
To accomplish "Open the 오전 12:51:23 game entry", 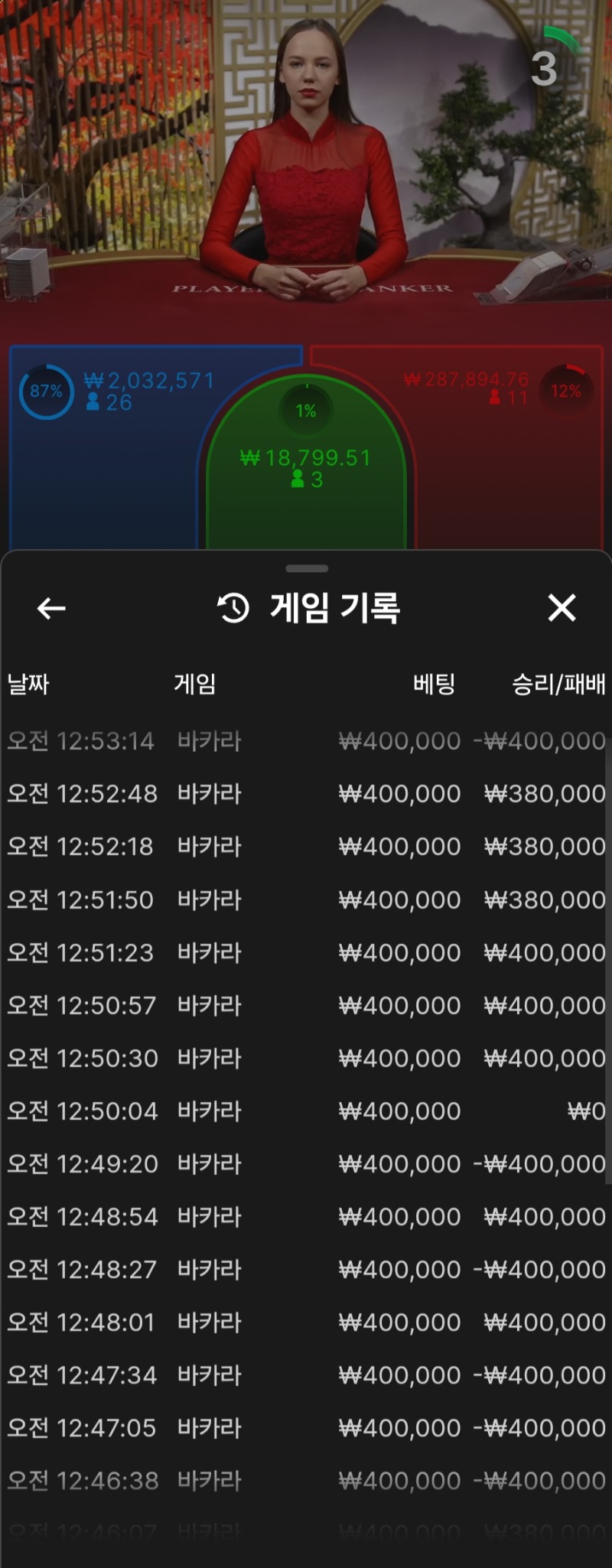I will pyautogui.click(x=306, y=952).
